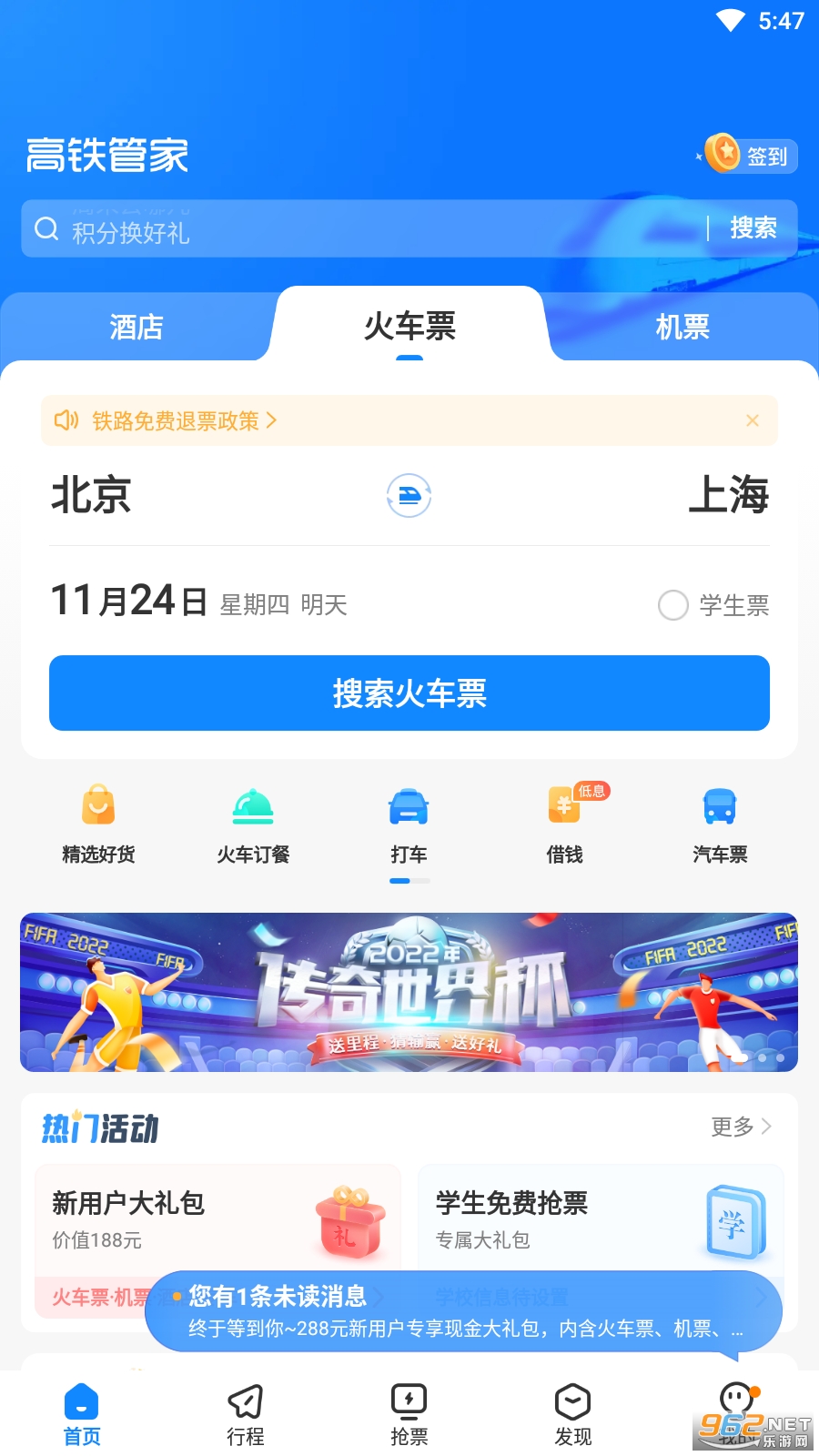Switch to the 机票 tab

(682, 327)
